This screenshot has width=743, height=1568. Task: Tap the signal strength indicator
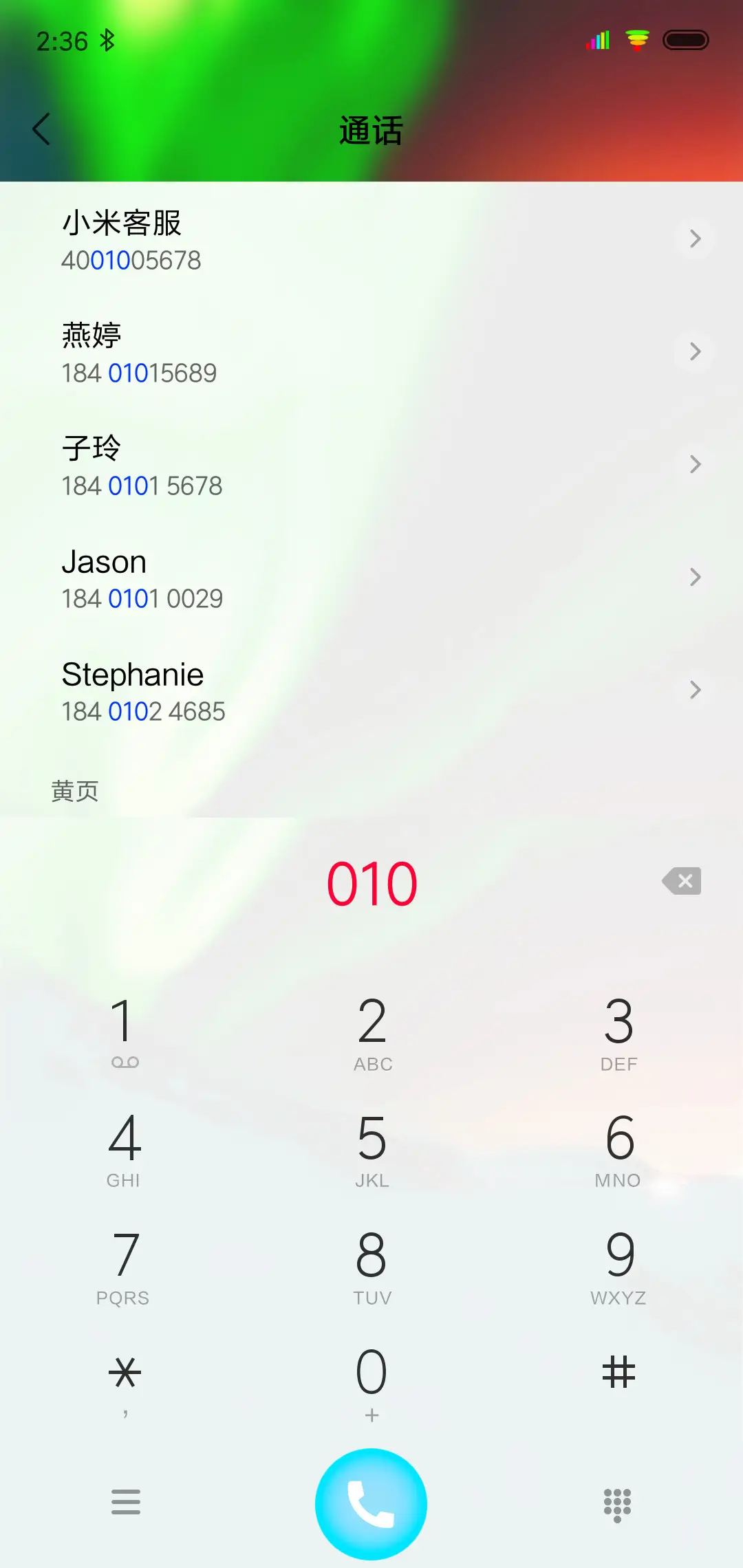597,40
